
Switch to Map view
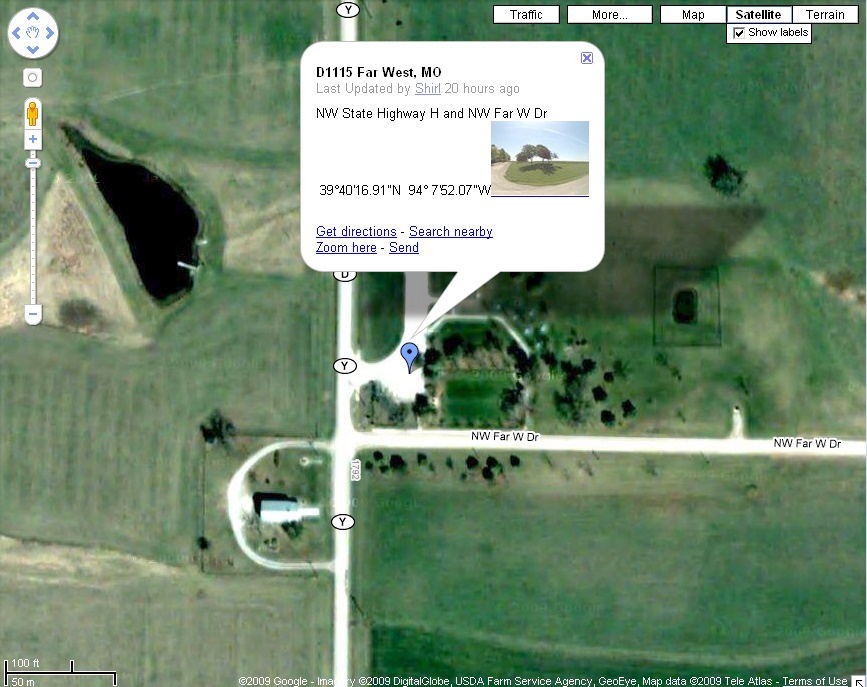tap(693, 15)
